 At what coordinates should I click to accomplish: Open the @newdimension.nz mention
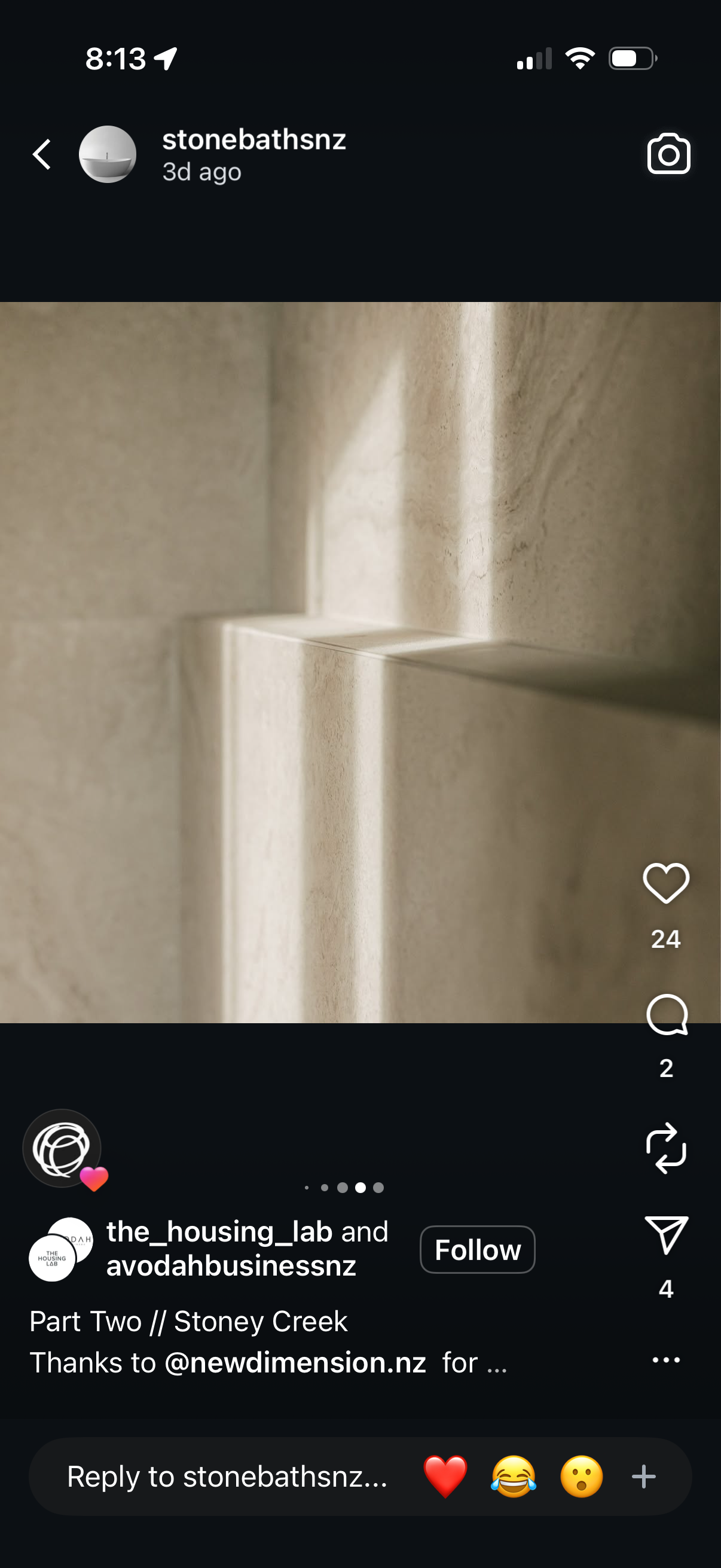pyautogui.click(x=295, y=1362)
